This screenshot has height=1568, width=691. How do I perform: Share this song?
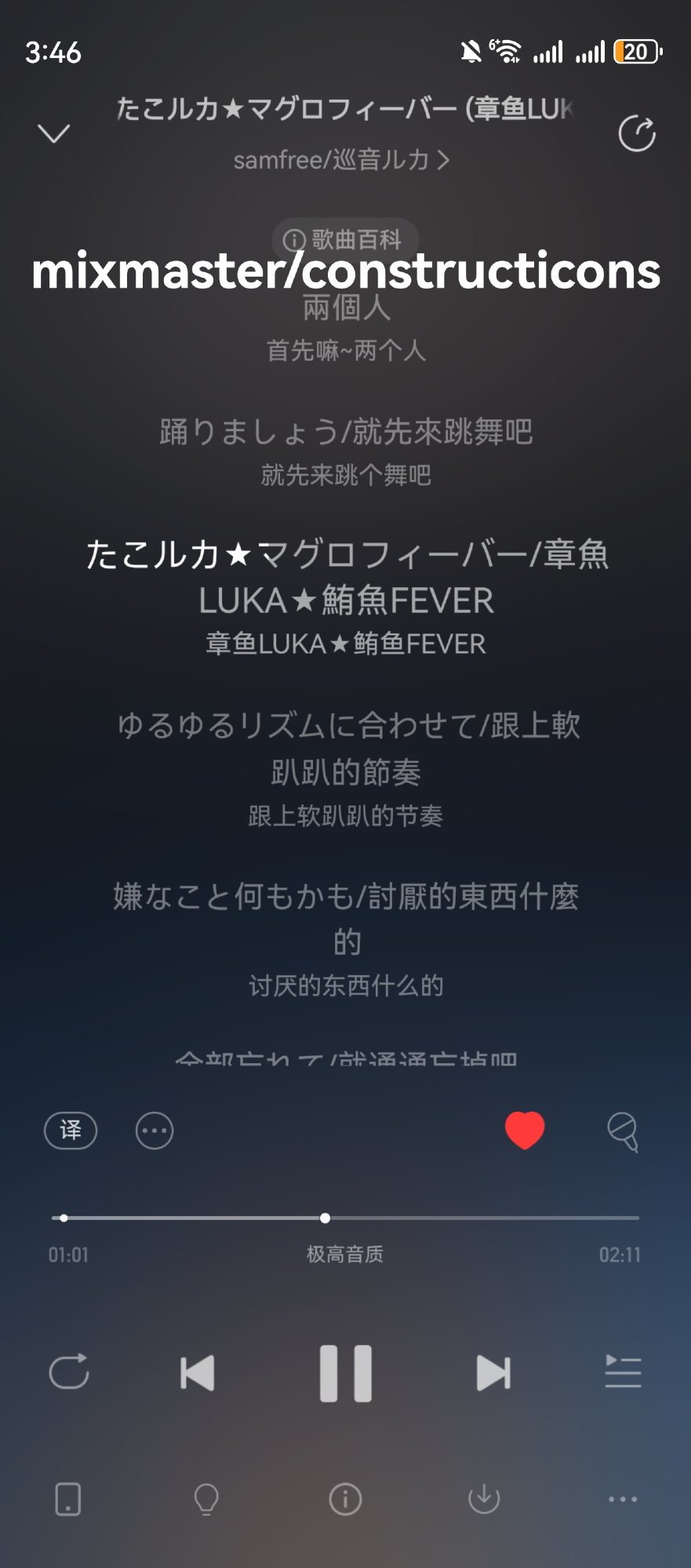point(636,133)
